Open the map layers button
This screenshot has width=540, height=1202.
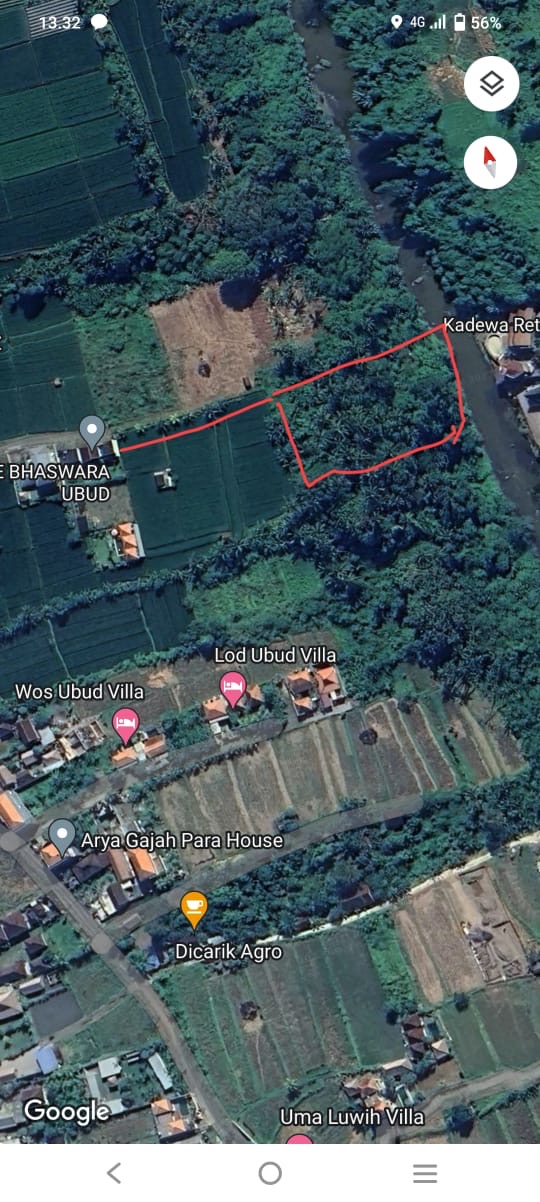[x=491, y=84]
